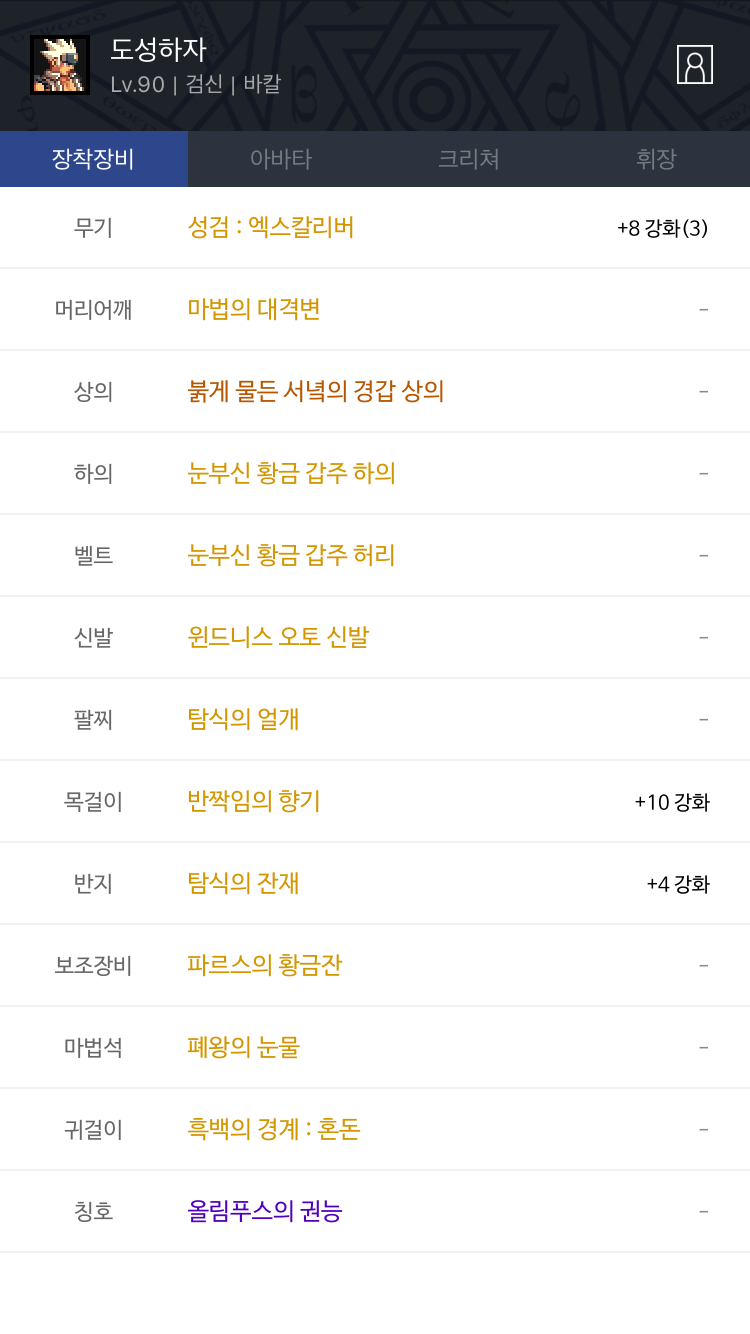Open the character profile icon

tap(695, 65)
